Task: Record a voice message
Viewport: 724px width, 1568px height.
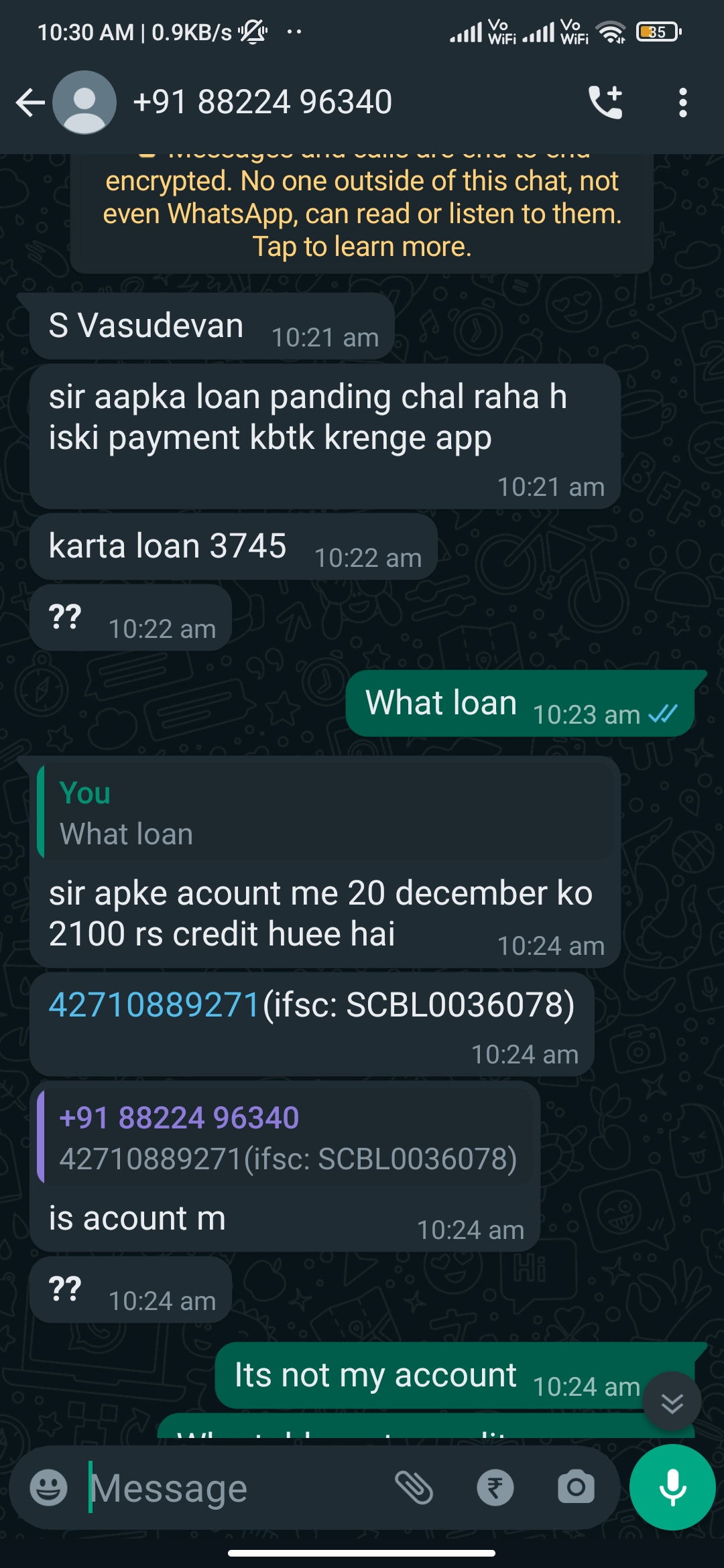Action: coord(672,1488)
